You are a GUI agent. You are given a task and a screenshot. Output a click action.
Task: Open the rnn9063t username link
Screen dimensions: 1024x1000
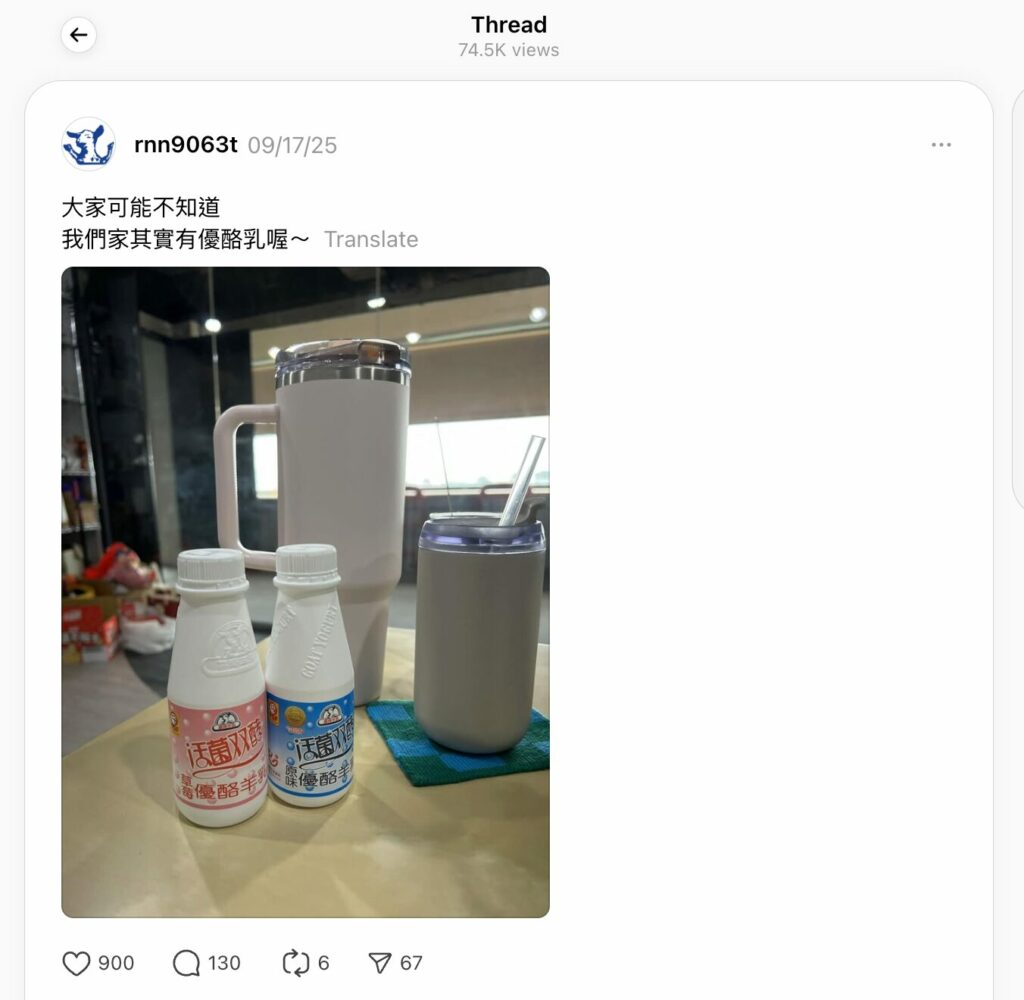coord(185,145)
